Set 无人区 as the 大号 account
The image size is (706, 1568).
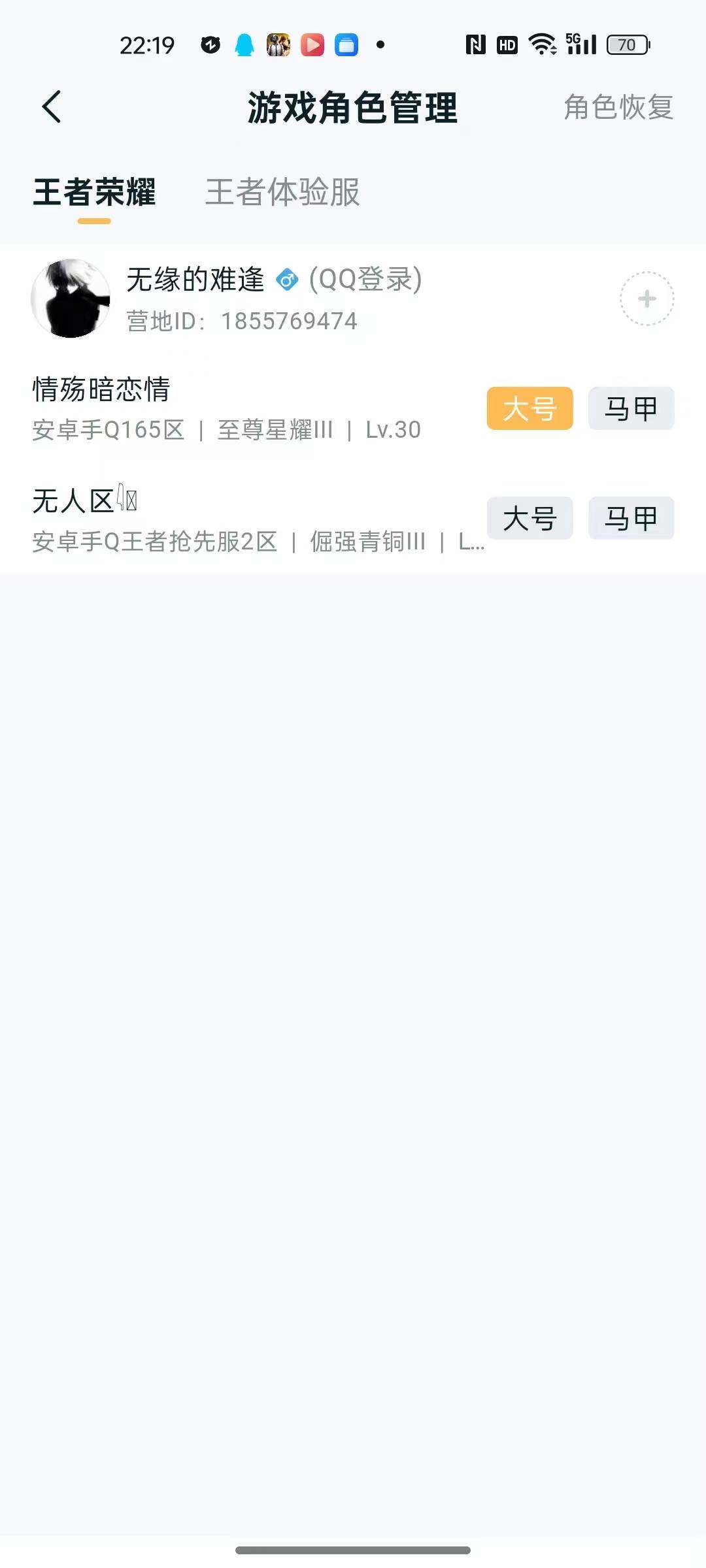[529, 518]
